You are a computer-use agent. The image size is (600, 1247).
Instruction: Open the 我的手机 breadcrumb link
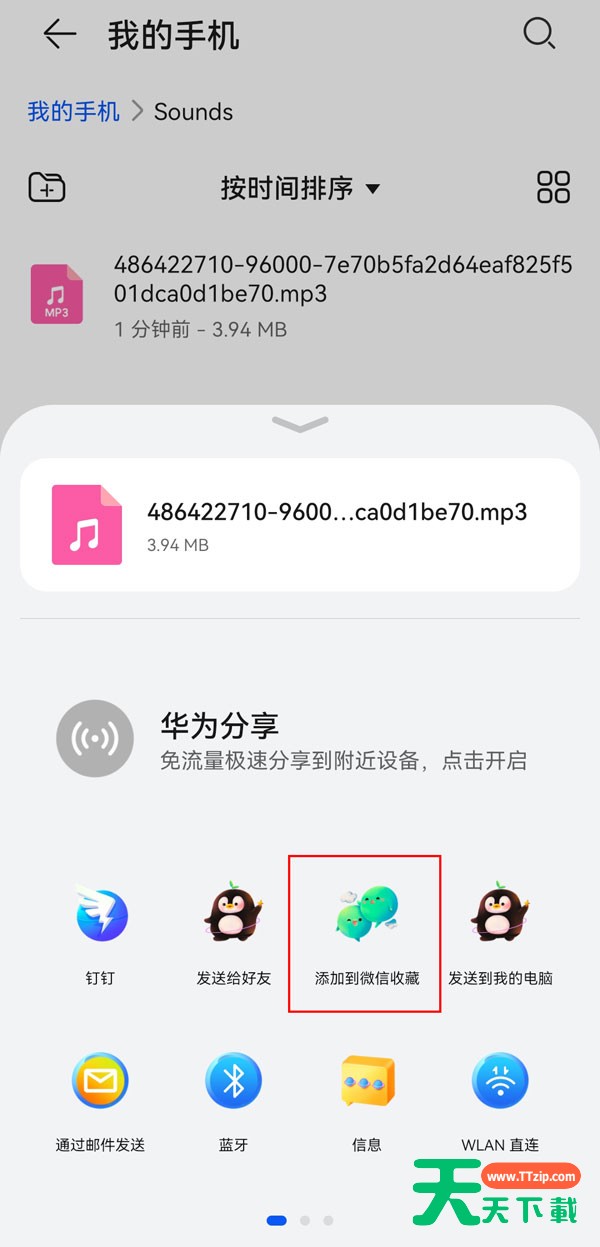[x=73, y=111]
